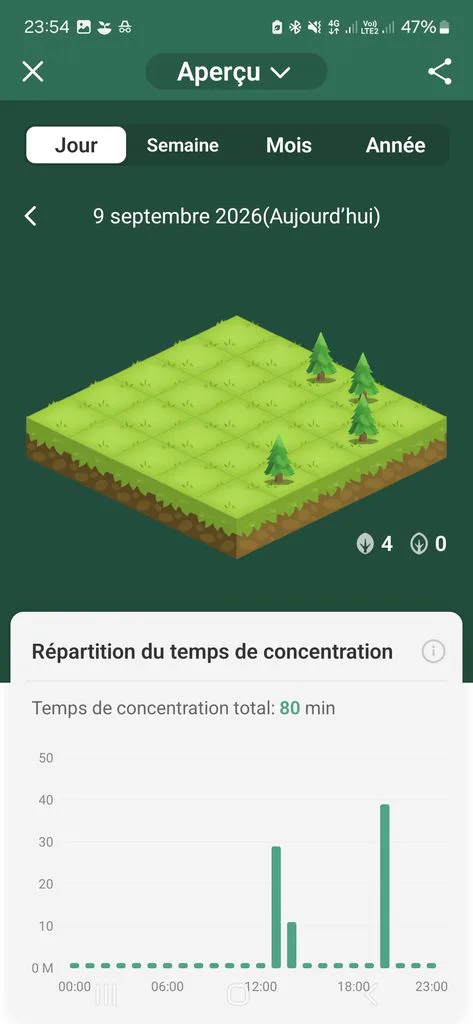Go to the previous day
473x1024 pixels.
[x=31, y=216]
